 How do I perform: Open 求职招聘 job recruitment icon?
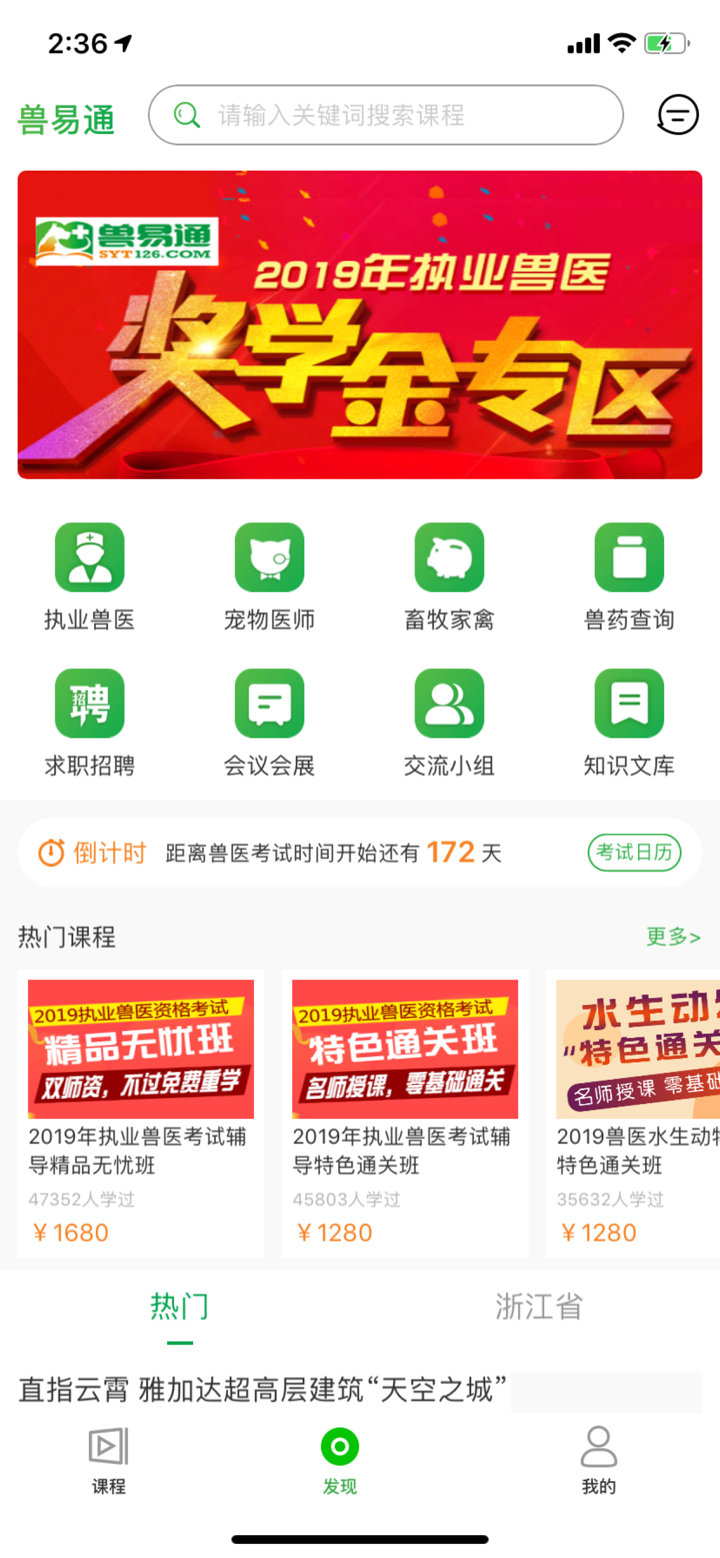pyautogui.click(x=90, y=703)
